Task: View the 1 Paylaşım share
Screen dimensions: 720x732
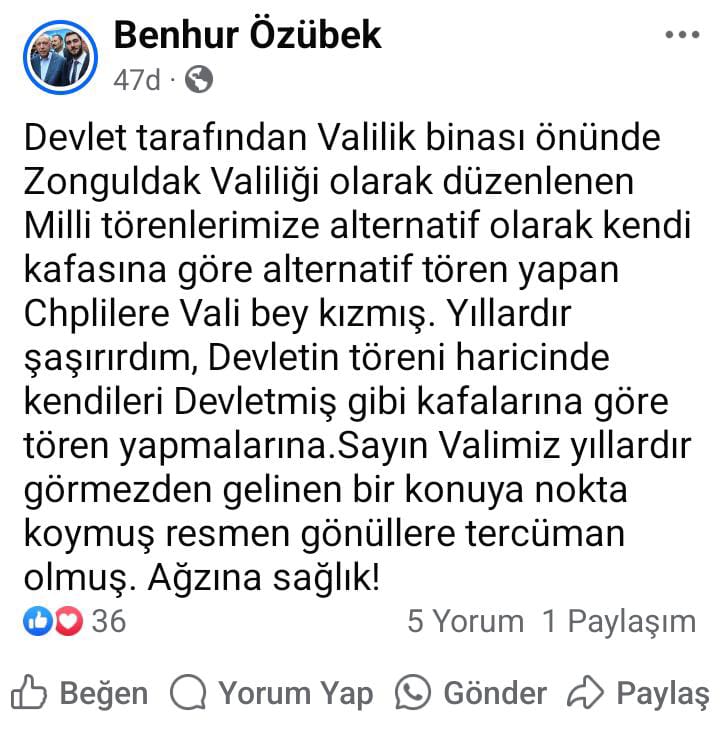Action: pos(618,621)
